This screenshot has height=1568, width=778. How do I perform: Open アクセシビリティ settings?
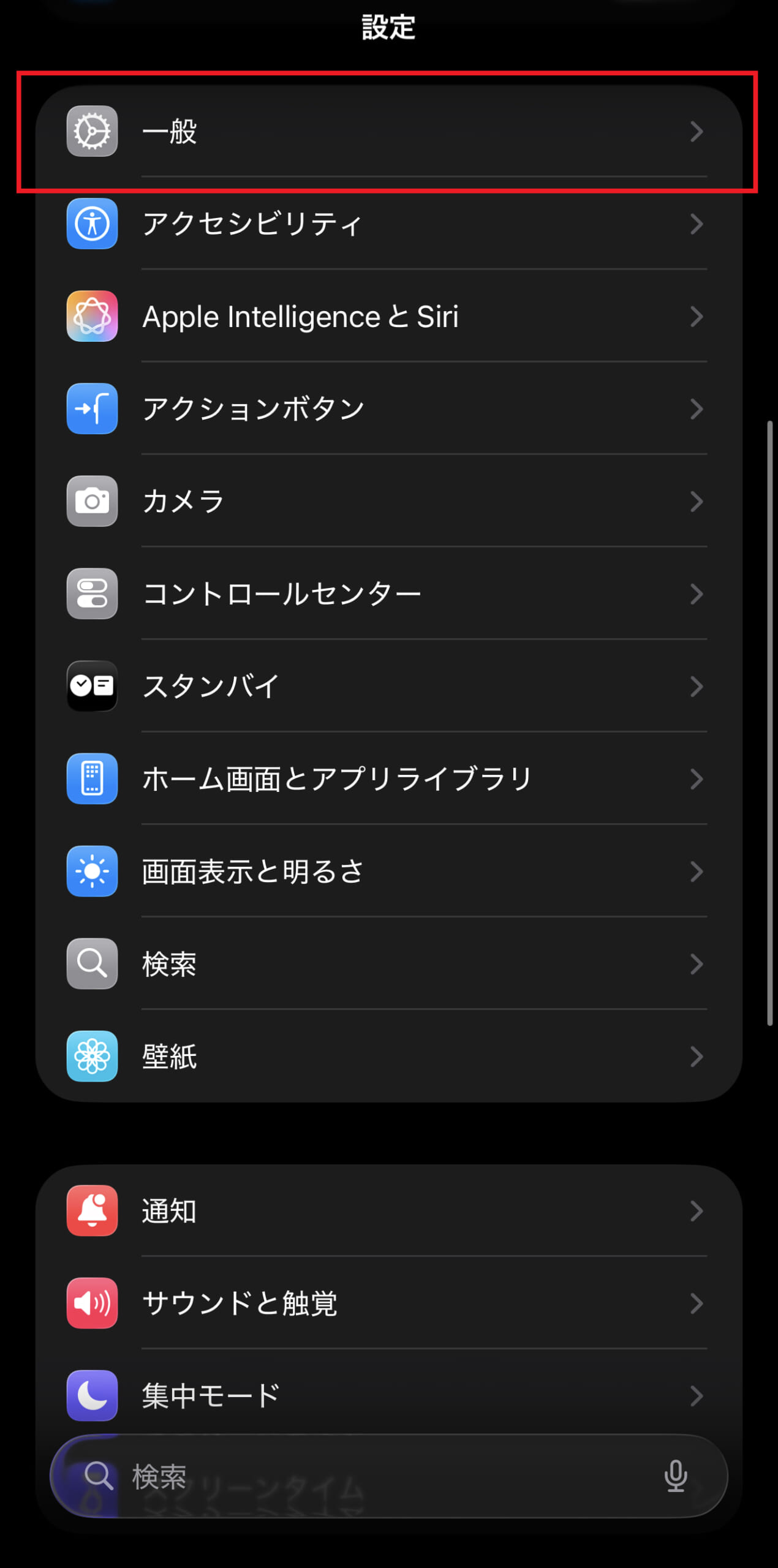tap(388, 224)
